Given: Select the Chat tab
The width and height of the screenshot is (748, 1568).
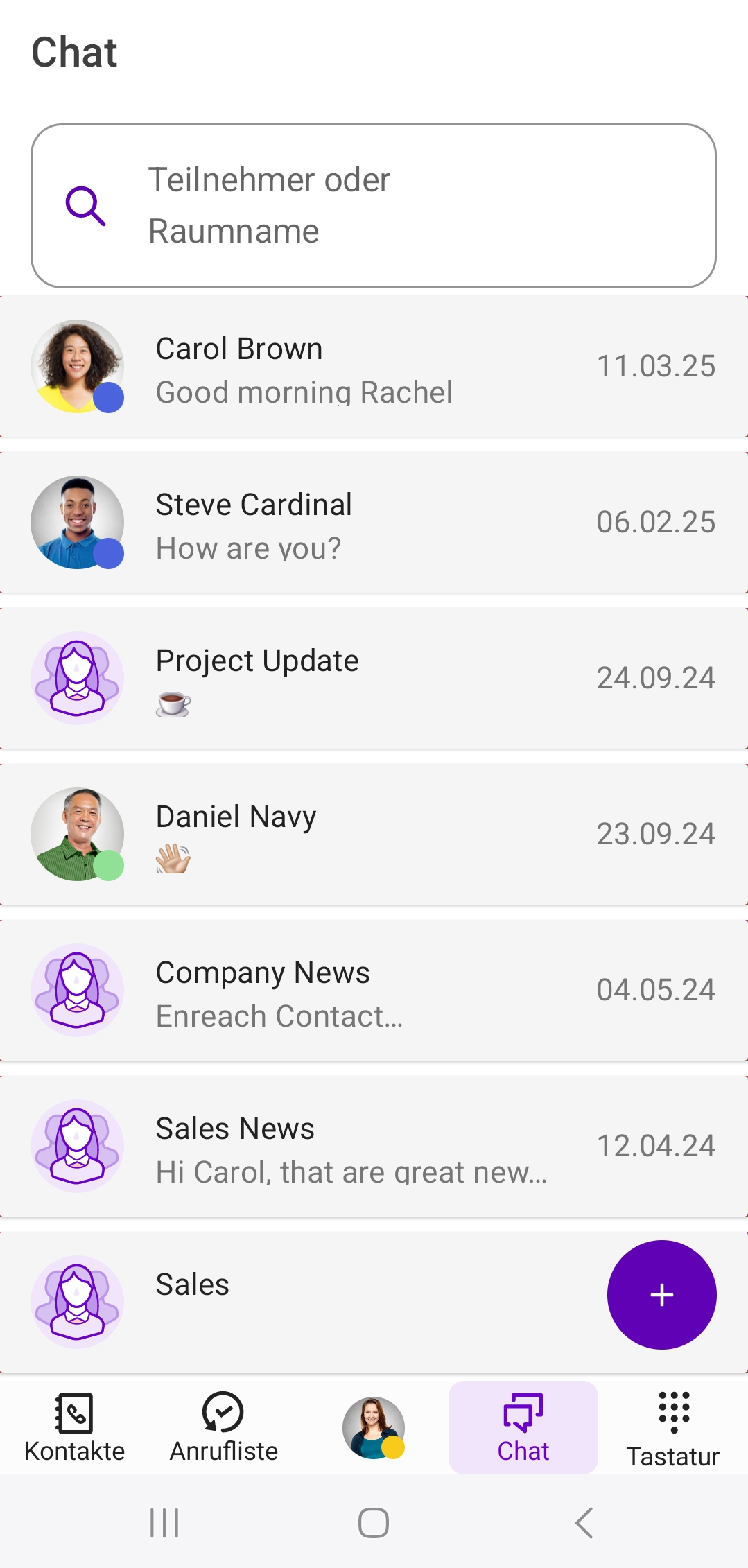Looking at the screenshot, I should click(x=523, y=1427).
